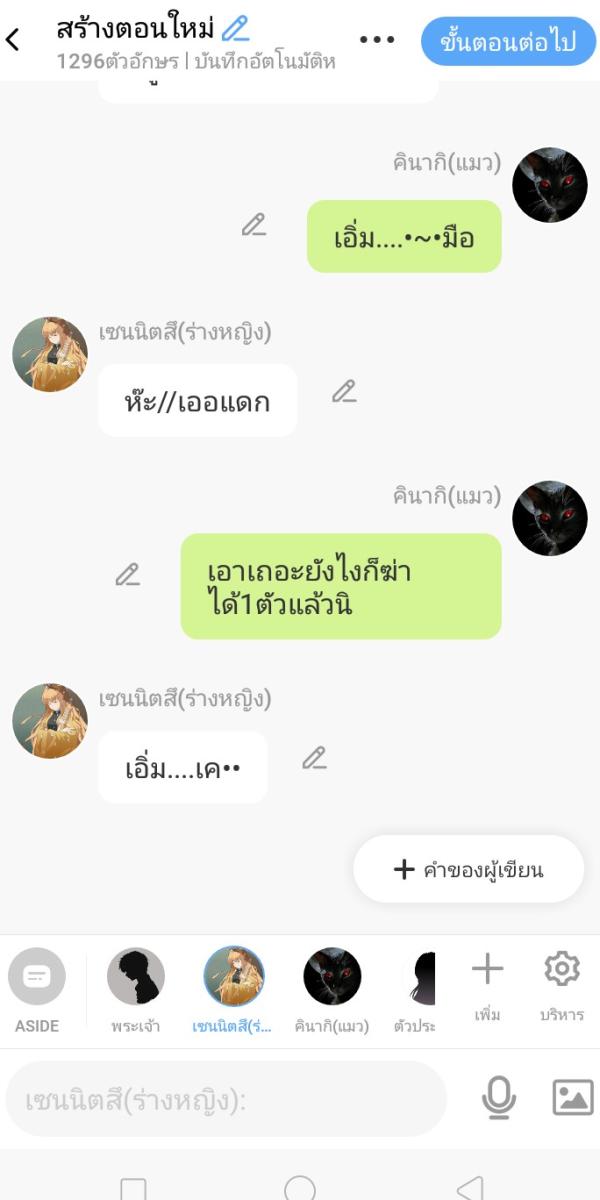Add an author's note with คำของผู้เขียน
600x1200 pixels.
click(x=468, y=869)
